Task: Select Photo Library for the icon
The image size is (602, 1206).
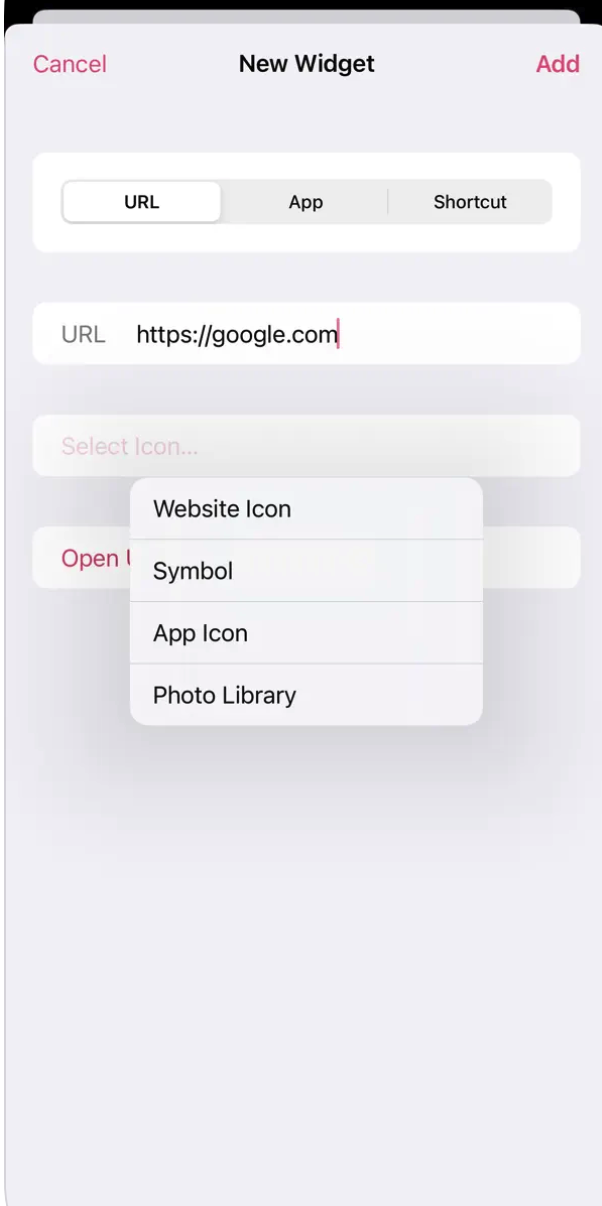Action: (x=306, y=695)
